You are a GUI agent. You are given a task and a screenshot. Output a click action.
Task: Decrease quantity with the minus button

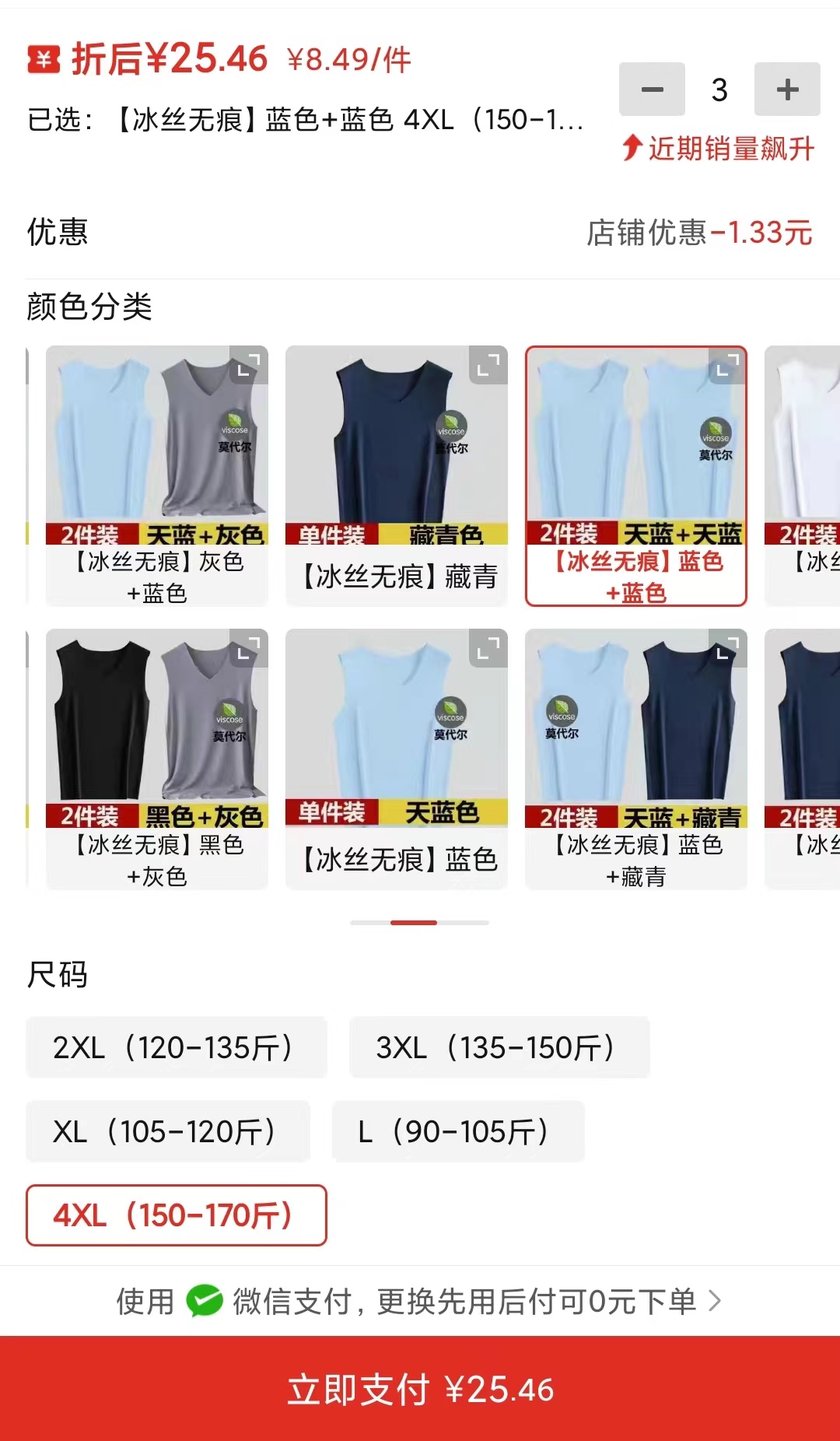point(652,89)
